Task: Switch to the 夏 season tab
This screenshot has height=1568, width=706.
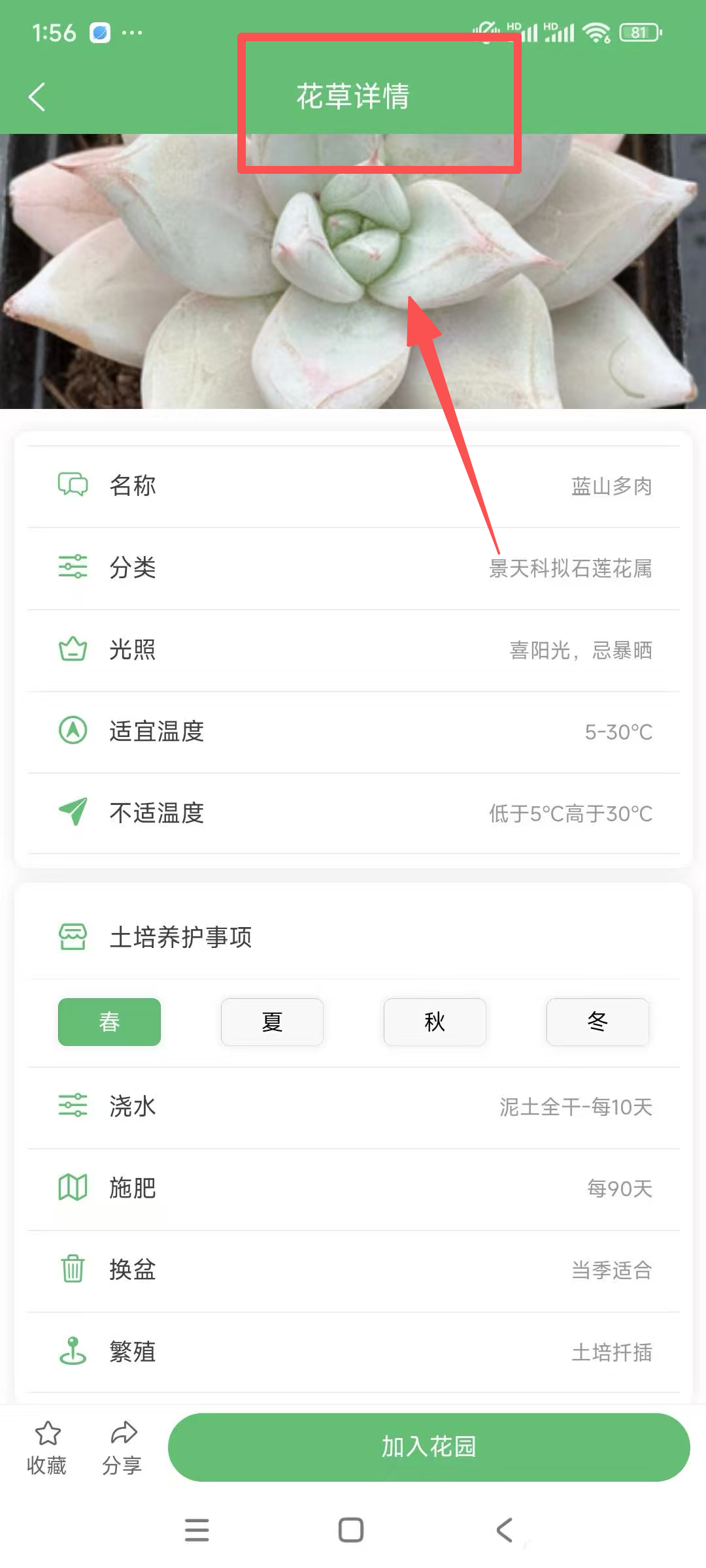Action: tap(272, 1022)
